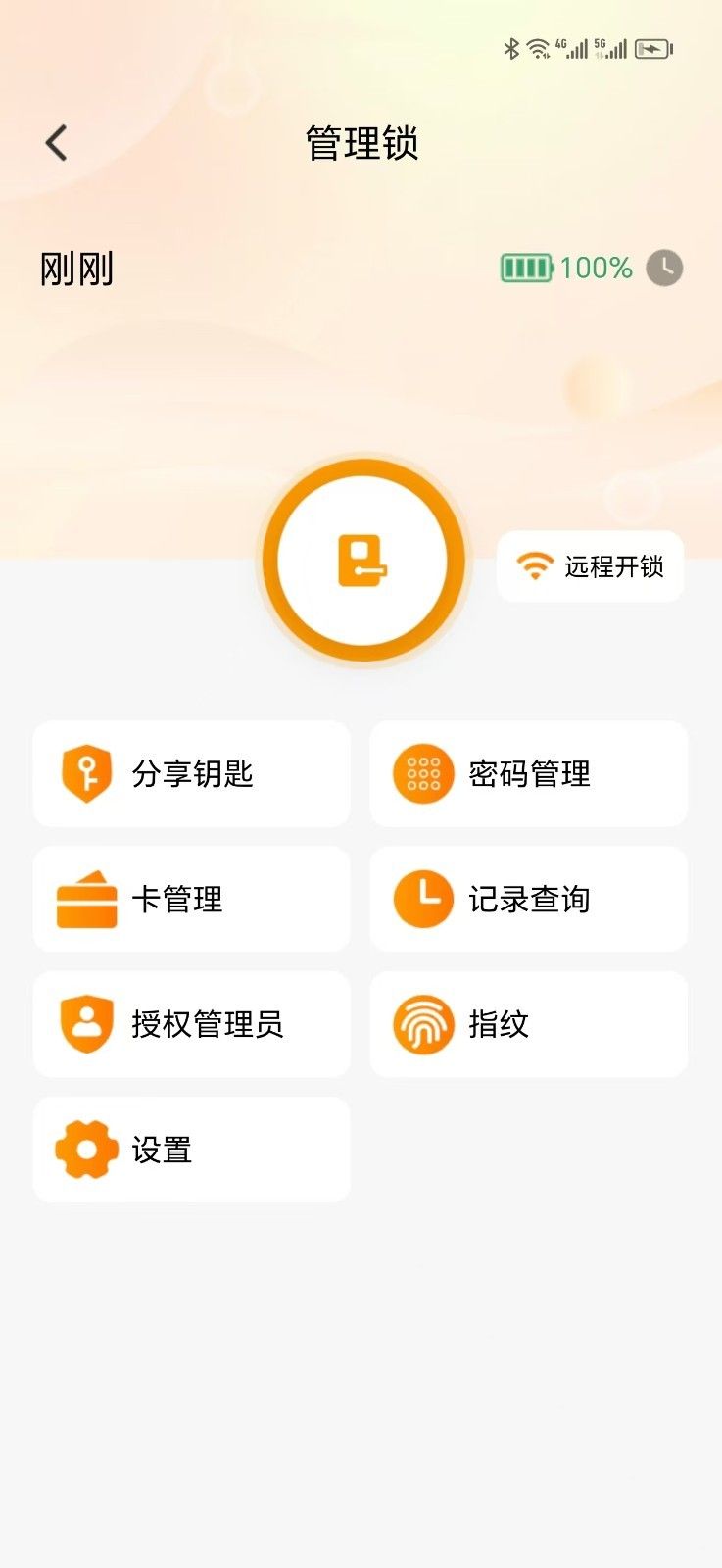Open 记录查询 record query

[529, 900]
